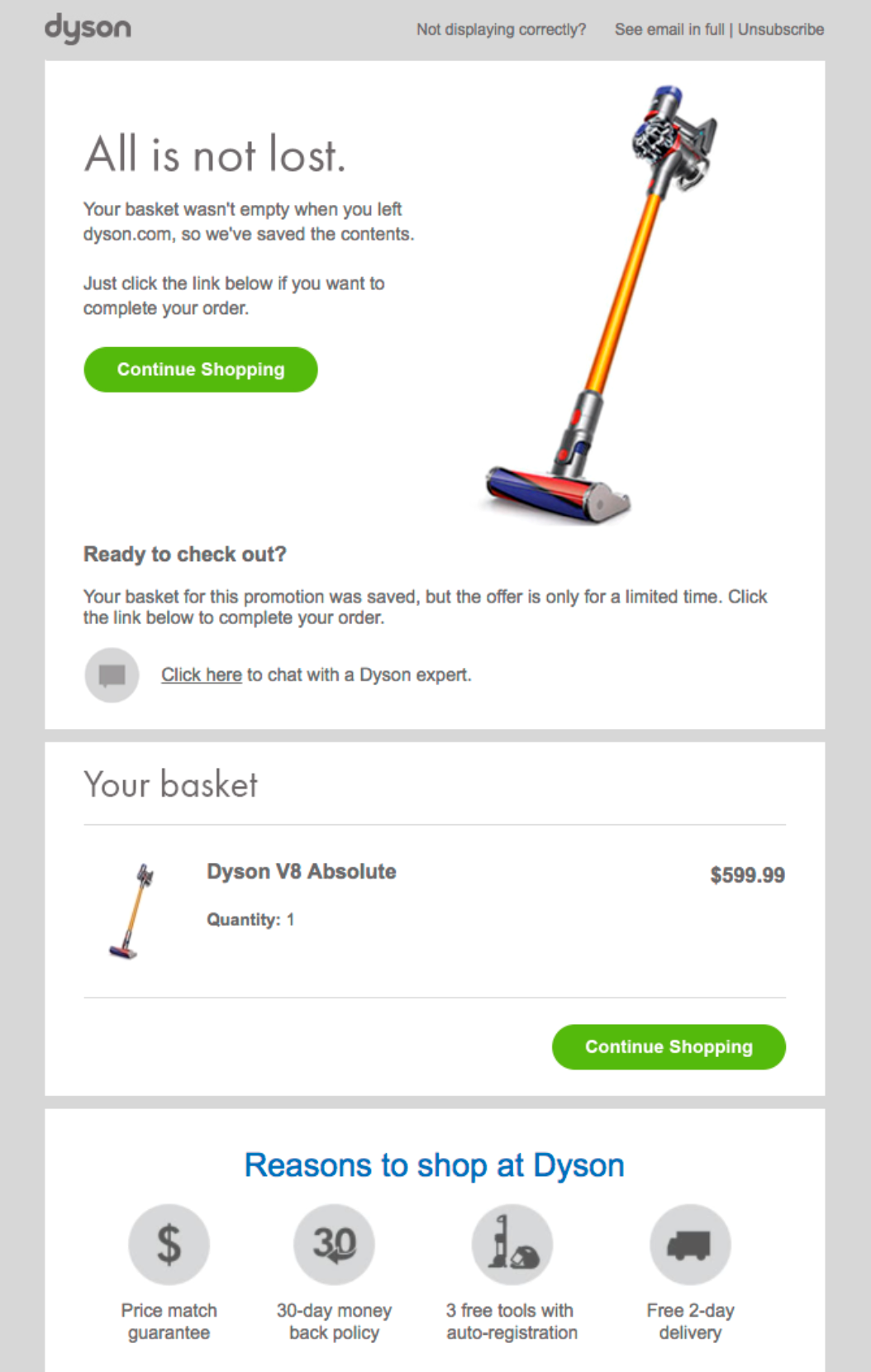Select the 3 free tools vacuum icon

512,1243
